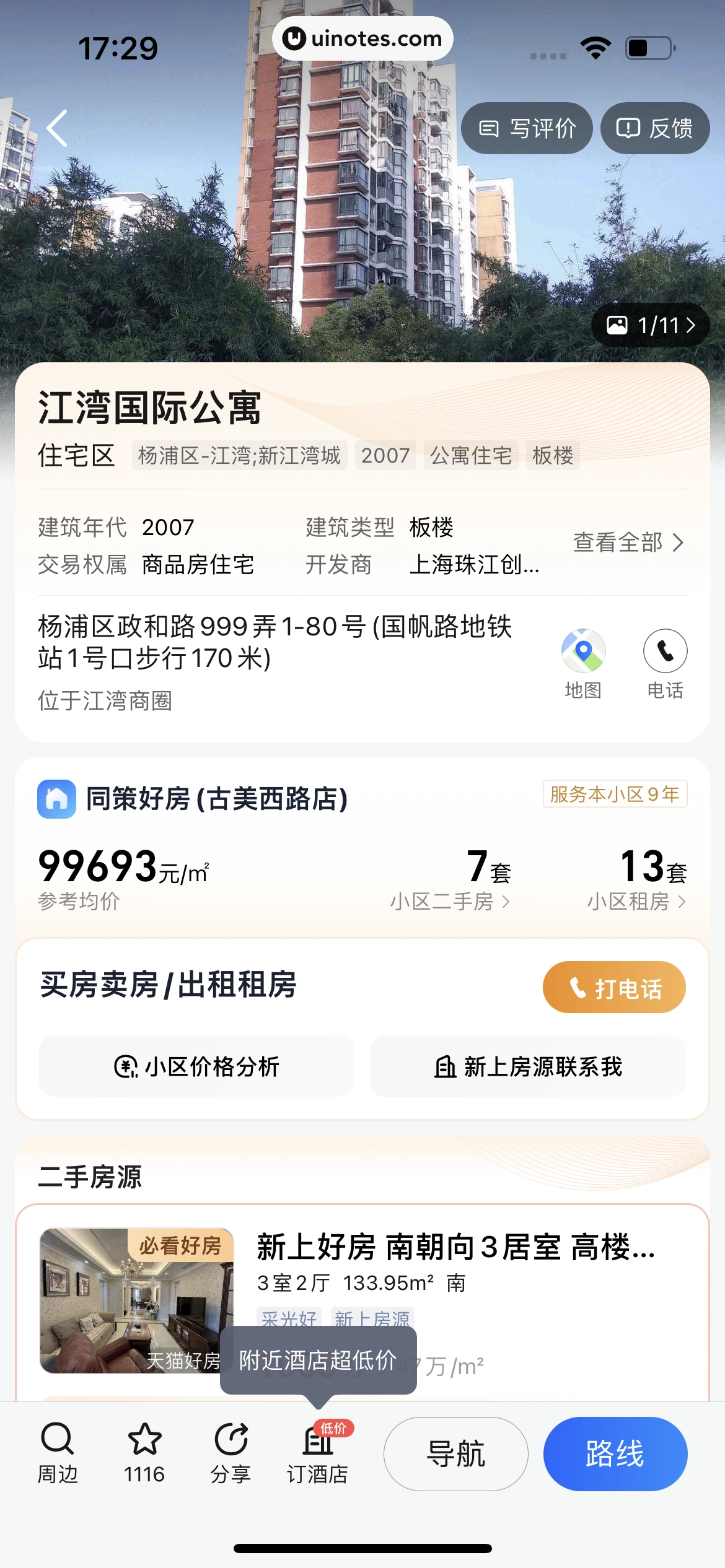Show the 路线 route
725x1568 pixels.
click(615, 1453)
